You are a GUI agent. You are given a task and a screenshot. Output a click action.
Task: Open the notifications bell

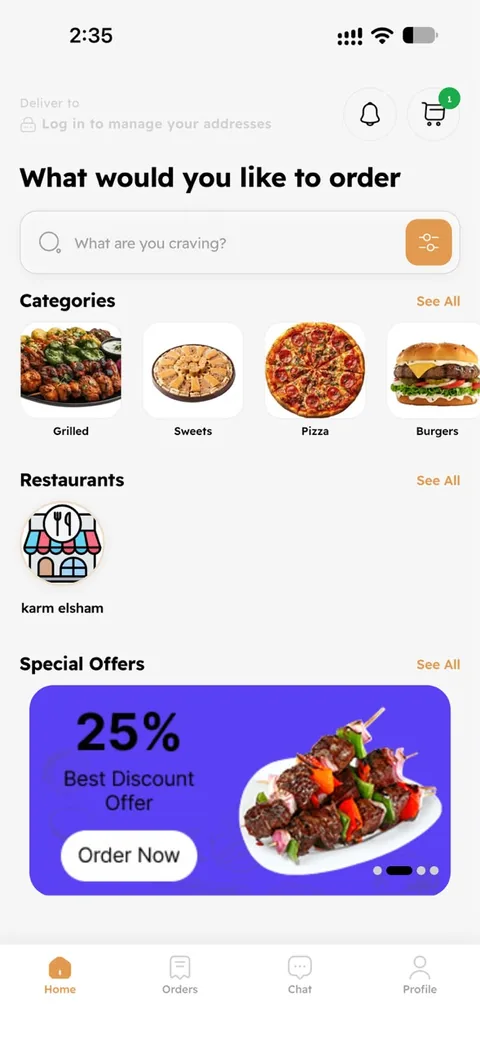tap(370, 114)
